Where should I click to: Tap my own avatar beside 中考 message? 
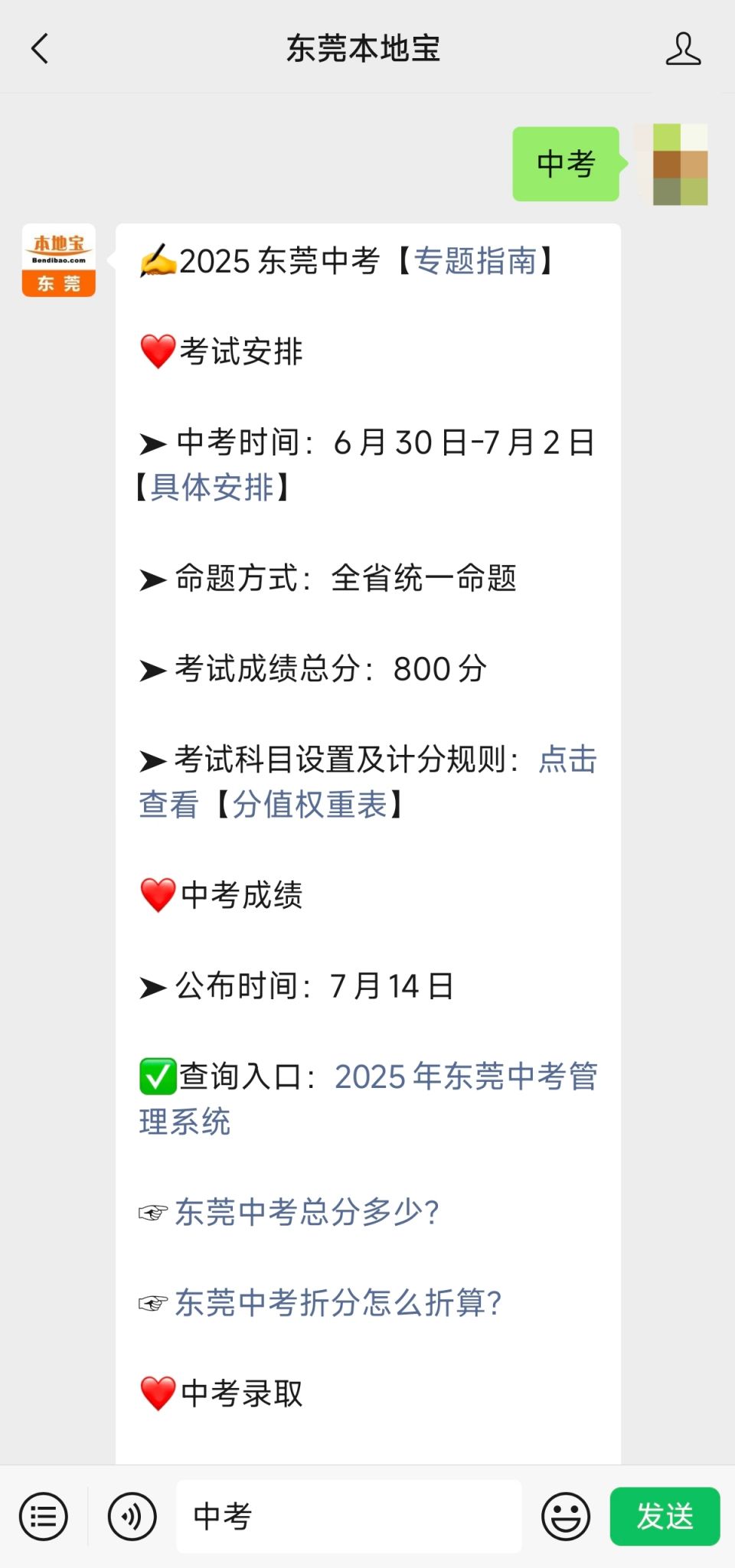pos(671,164)
